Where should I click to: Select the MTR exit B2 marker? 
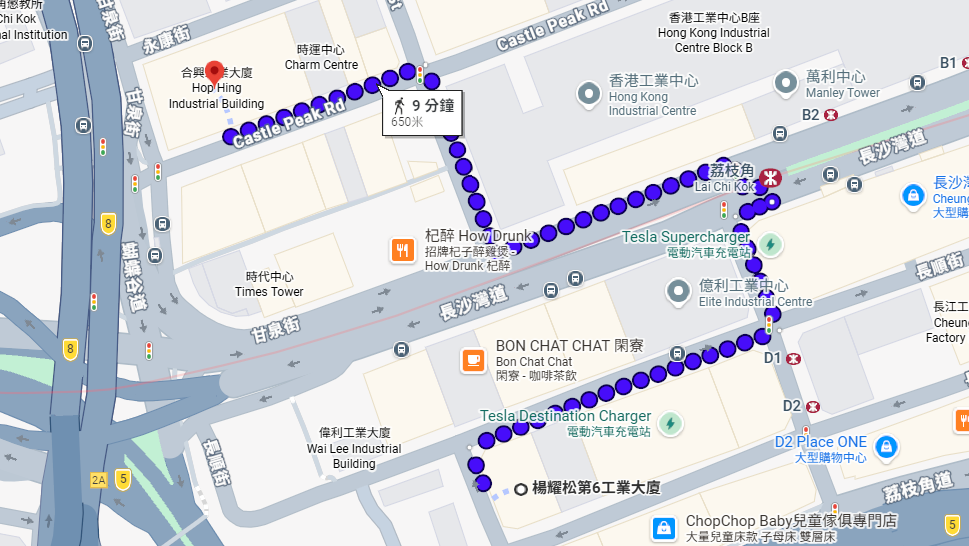[x=831, y=115]
